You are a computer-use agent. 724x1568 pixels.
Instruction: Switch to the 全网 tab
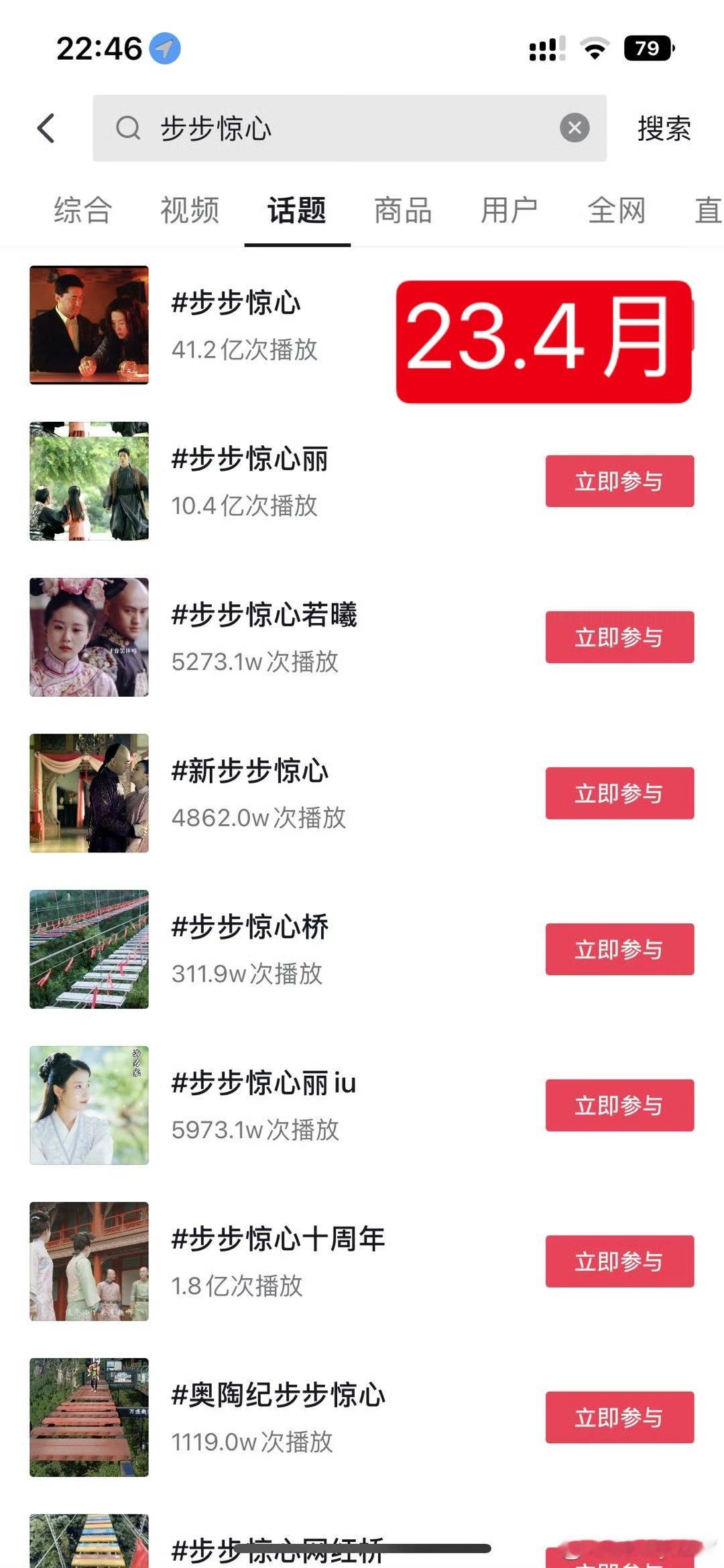pyautogui.click(x=615, y=210)
